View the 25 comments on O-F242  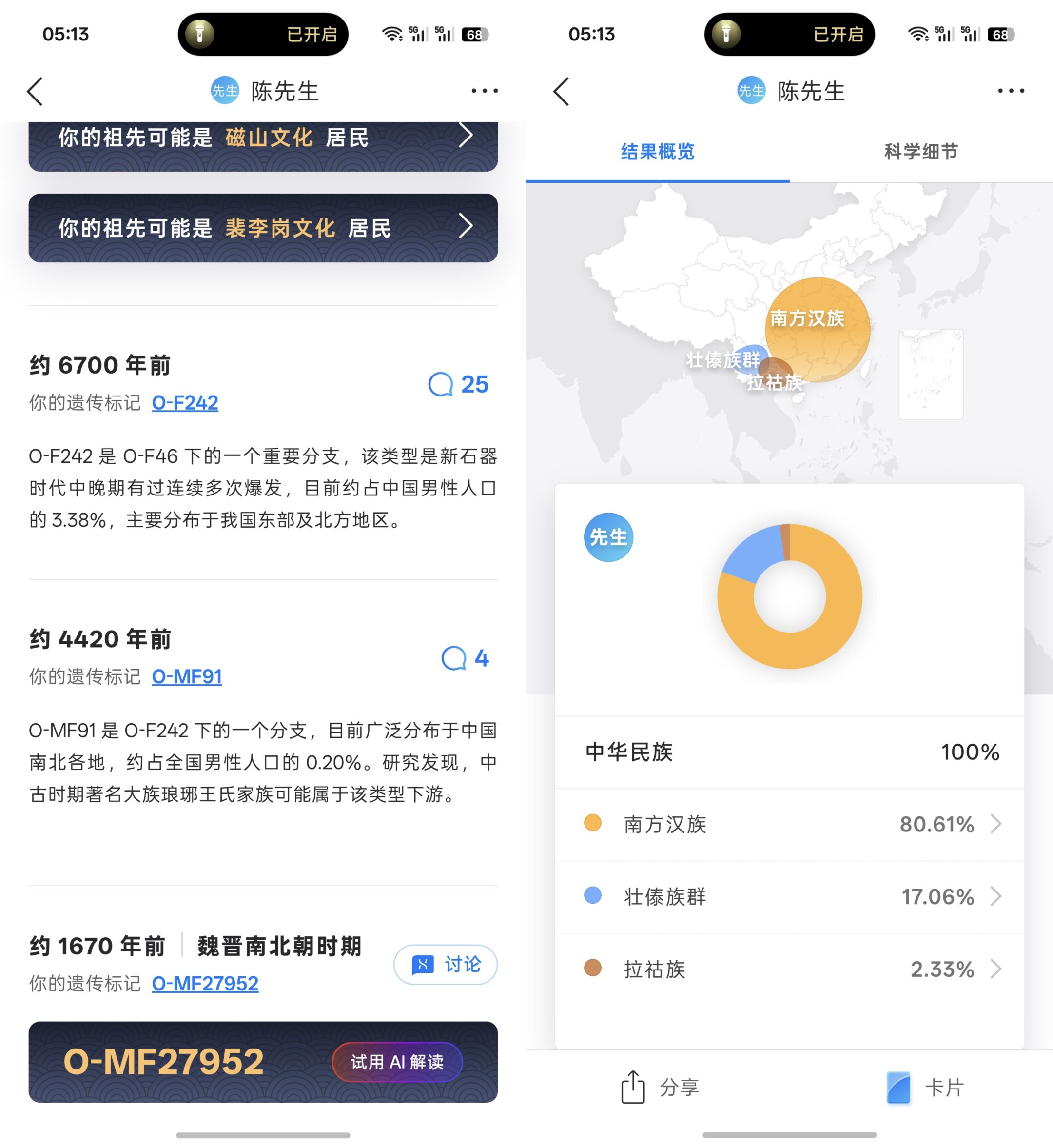458,384
